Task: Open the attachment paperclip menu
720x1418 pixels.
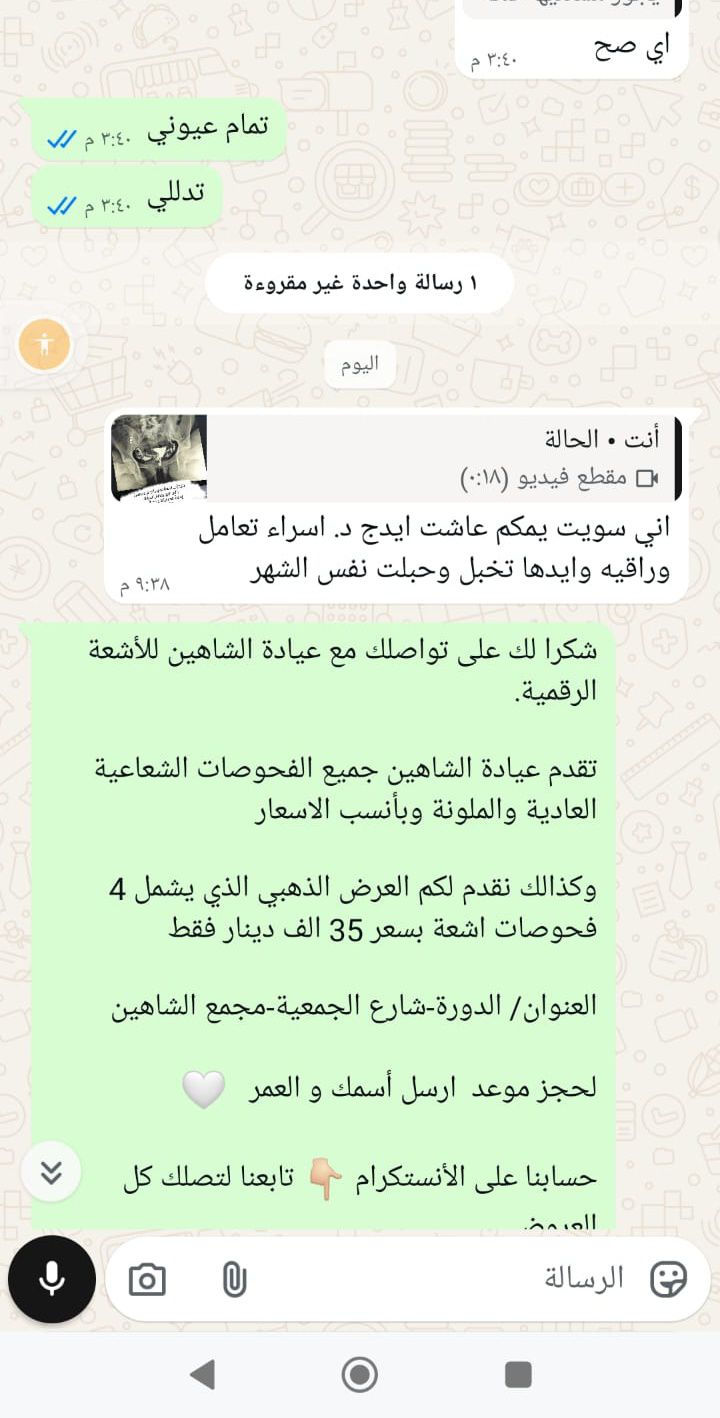Action: (234, 1279)
